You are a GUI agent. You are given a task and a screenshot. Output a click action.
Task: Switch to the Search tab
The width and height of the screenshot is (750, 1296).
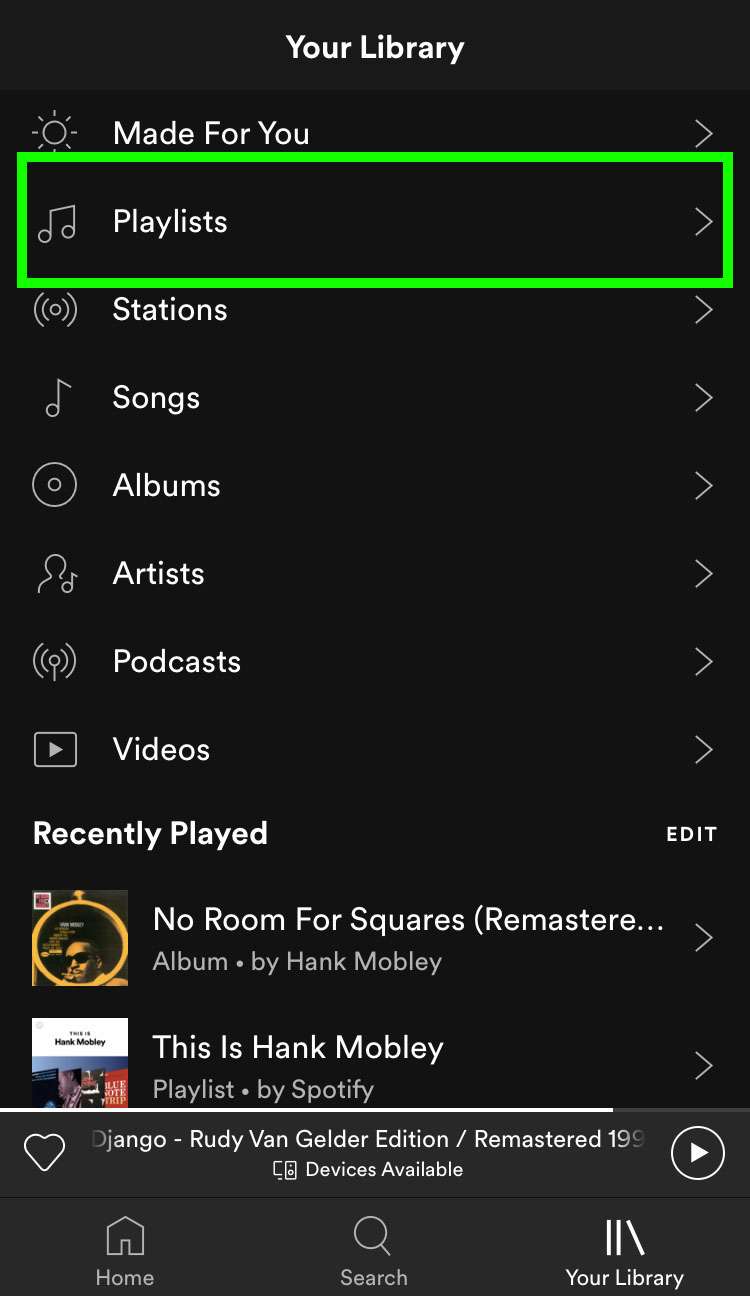[x=373, y=1250]
